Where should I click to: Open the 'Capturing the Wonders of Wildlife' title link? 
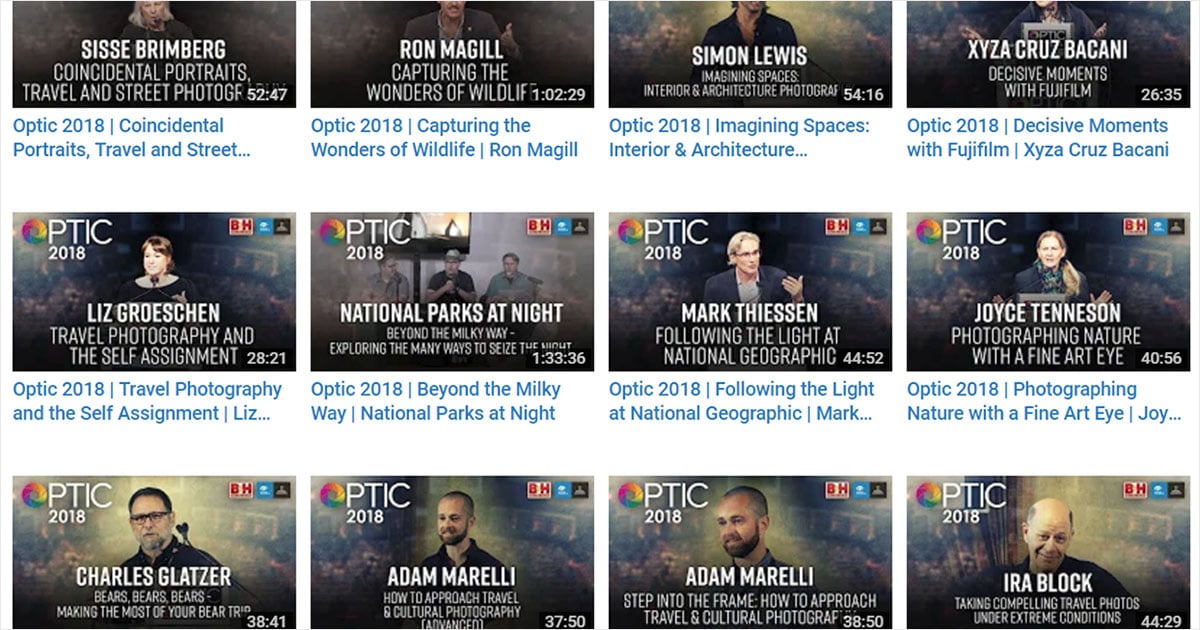pos(444,138)
